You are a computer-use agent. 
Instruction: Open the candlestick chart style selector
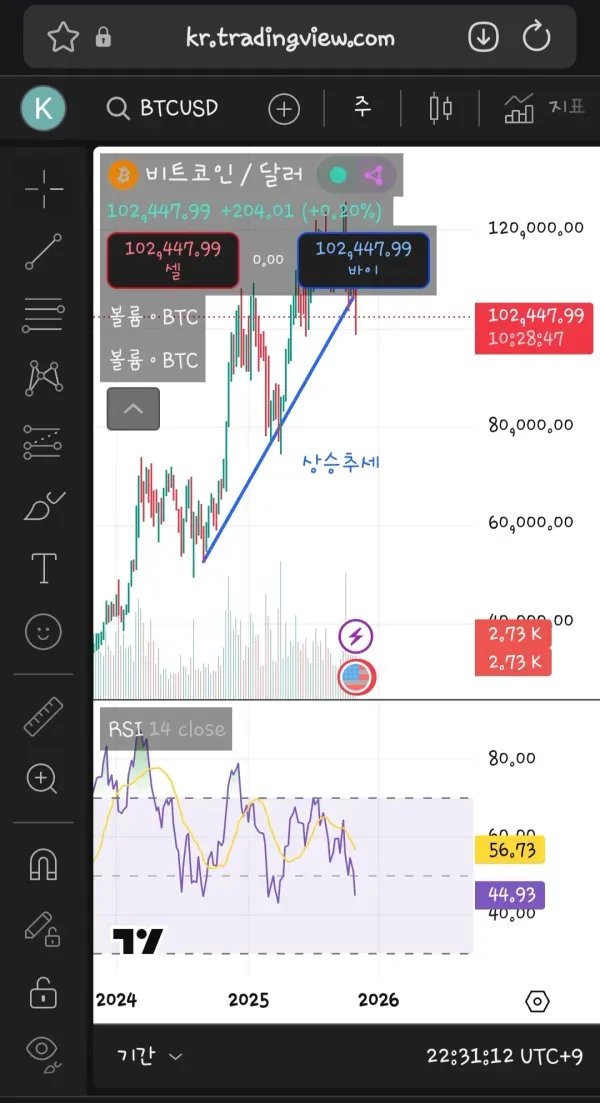click(440, 108)
